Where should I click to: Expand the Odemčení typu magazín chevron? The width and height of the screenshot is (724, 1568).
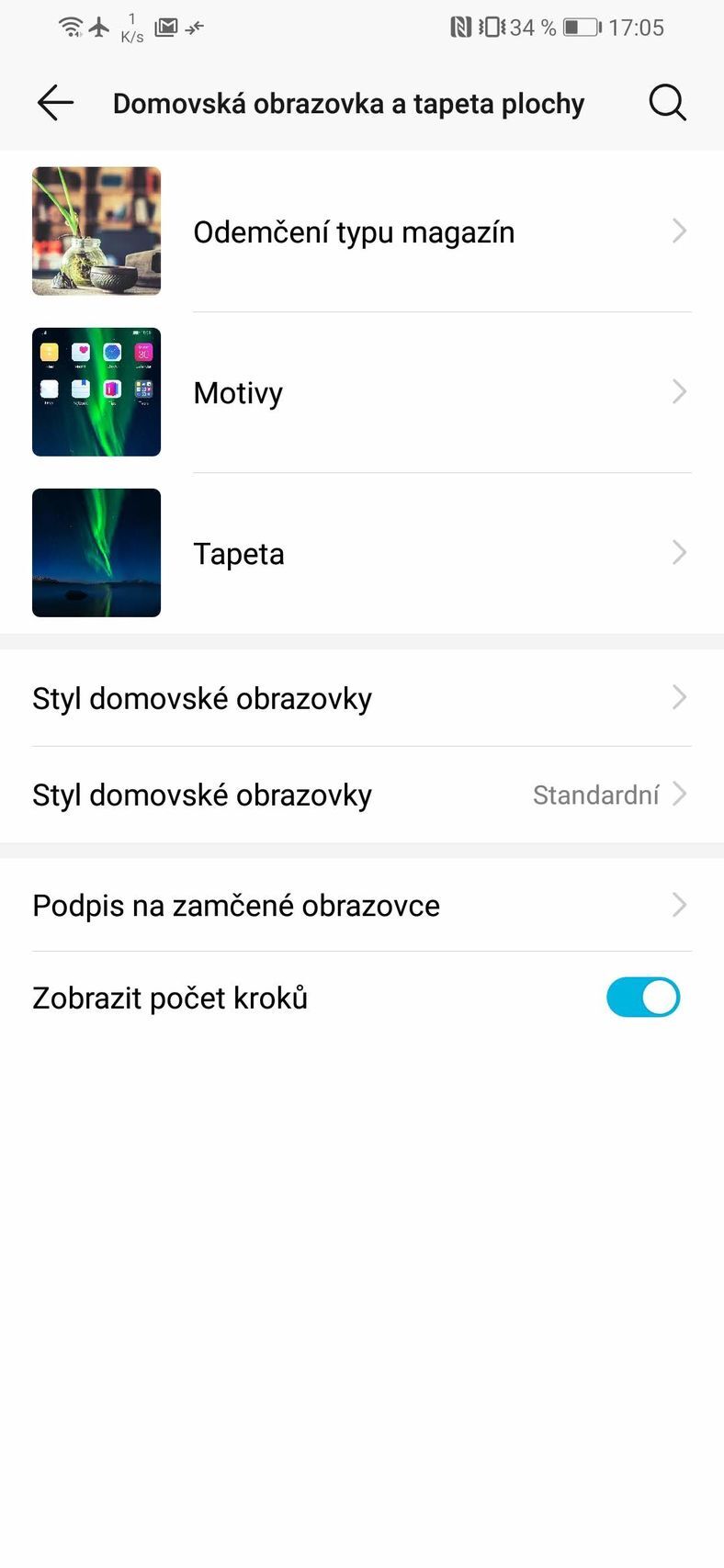(x=679, y=231)
